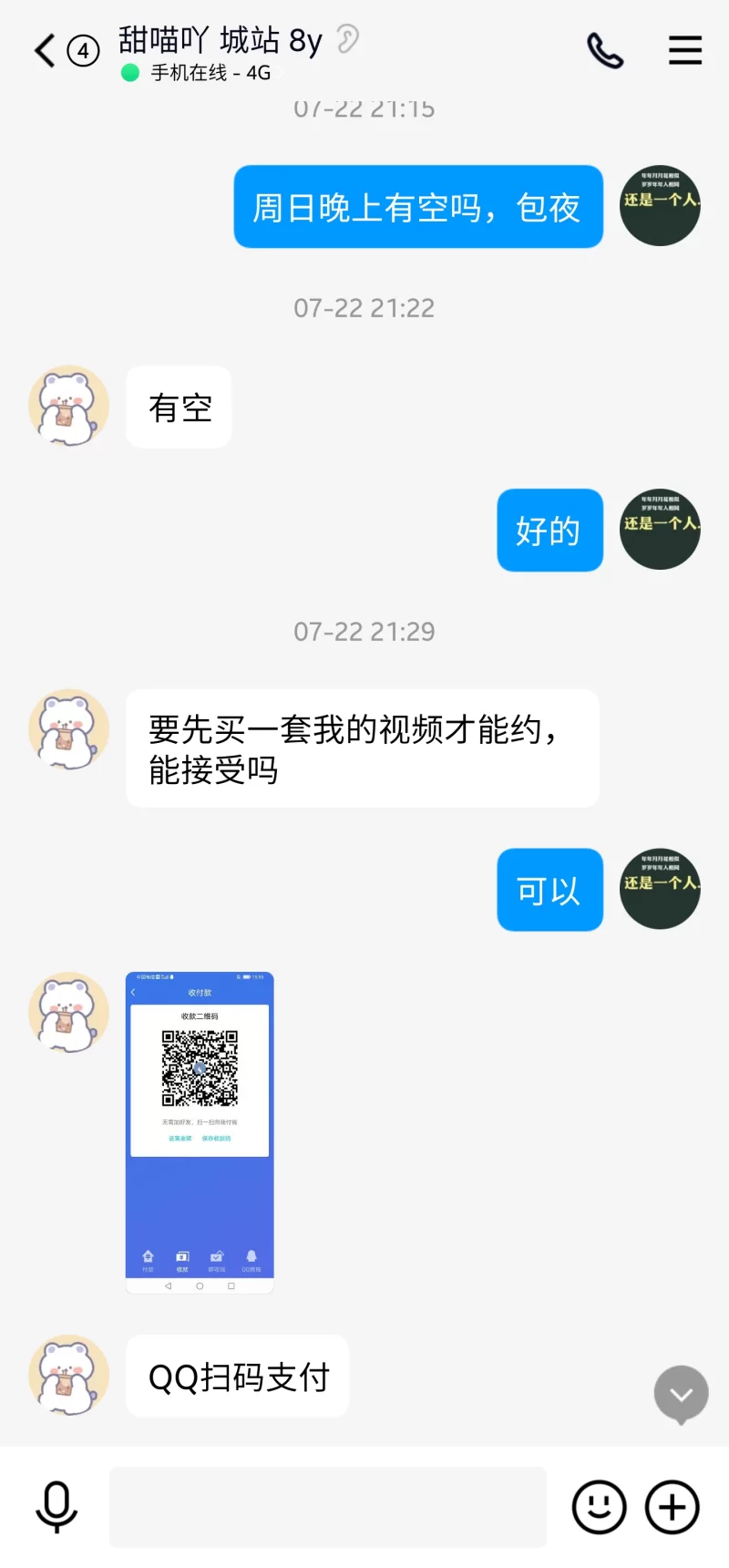
Task: Focus the message text field
Action: [x=328, y=1507]
